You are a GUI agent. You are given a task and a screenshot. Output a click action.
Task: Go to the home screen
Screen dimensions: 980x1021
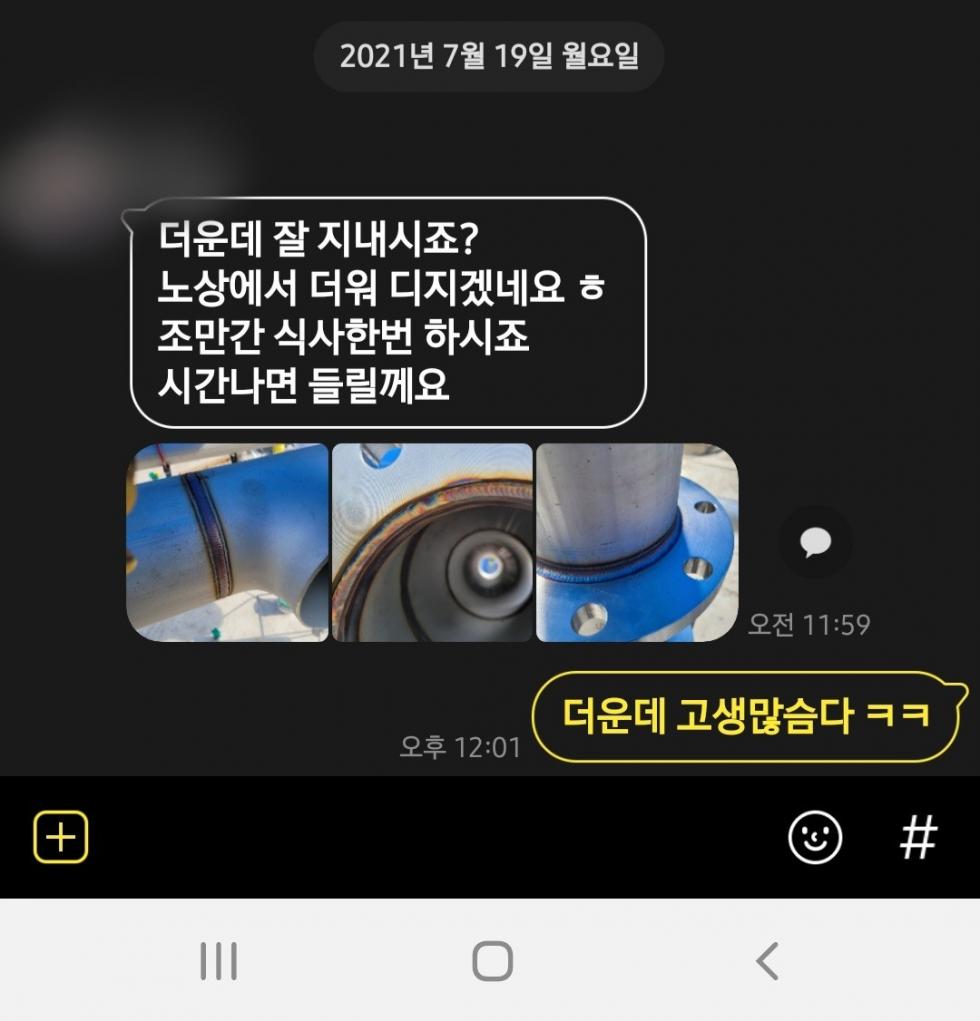(491, 961)
